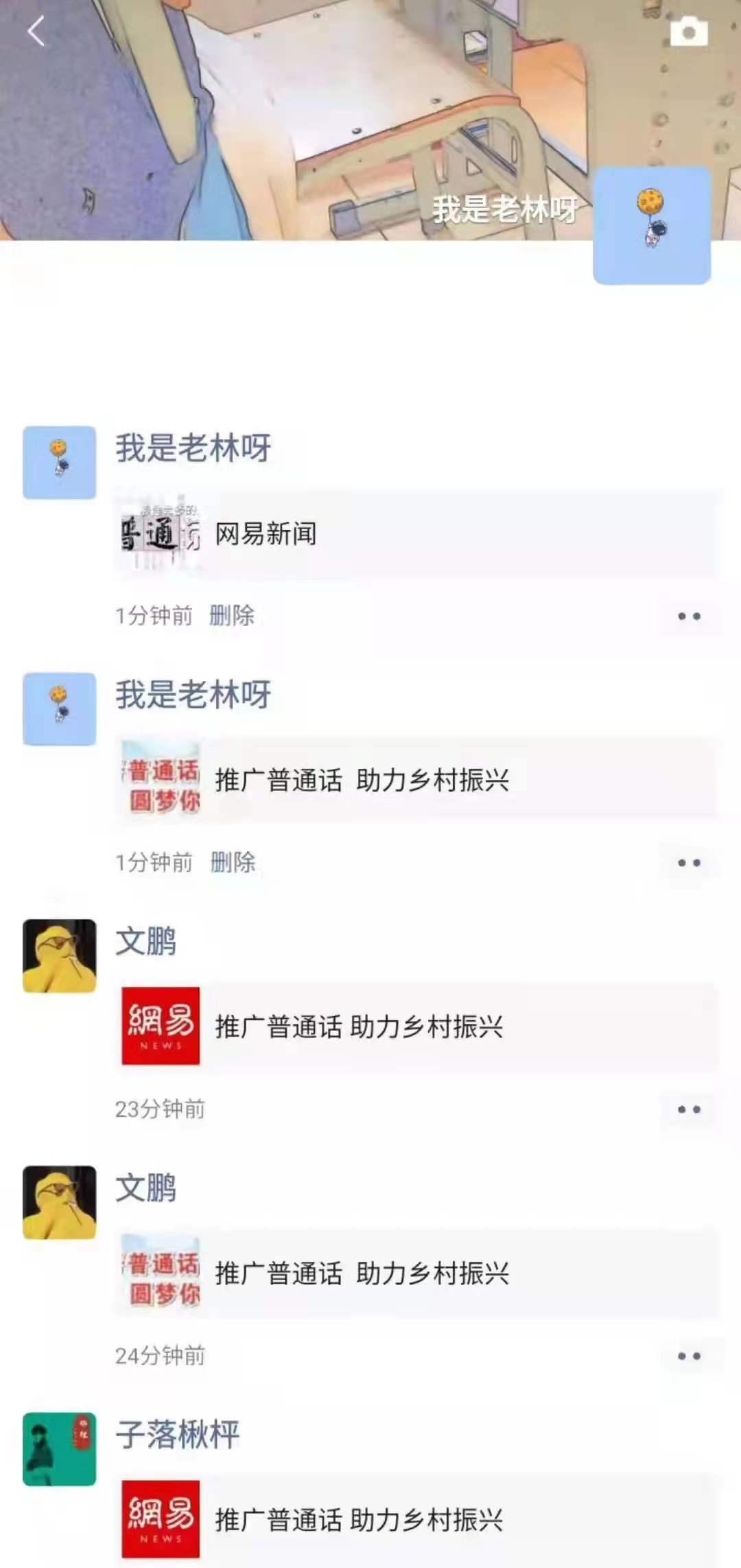Open the two-dot menu on 我是老林呀's 推广普通话 post

689,863
